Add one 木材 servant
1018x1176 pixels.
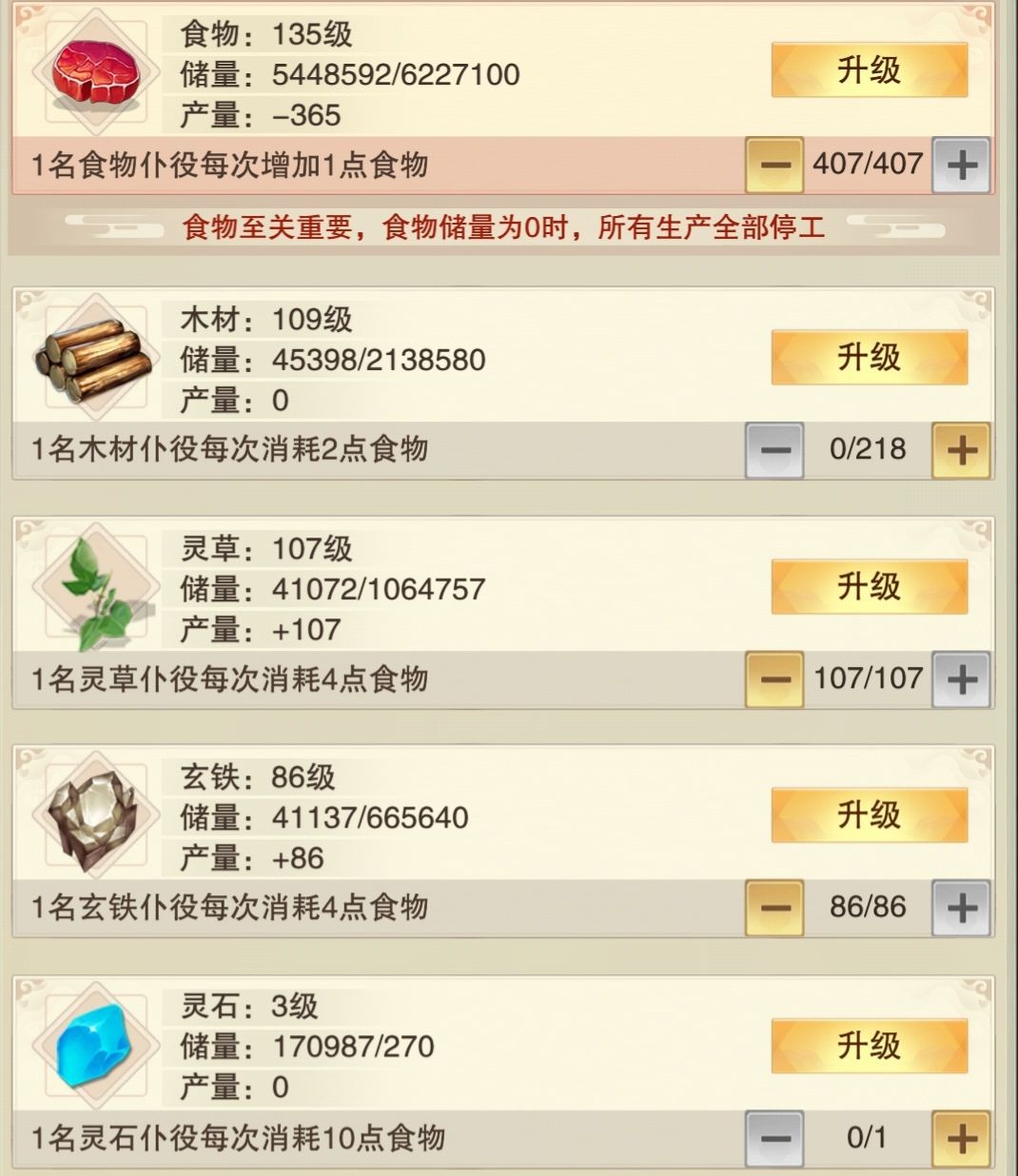click(962, 449)
